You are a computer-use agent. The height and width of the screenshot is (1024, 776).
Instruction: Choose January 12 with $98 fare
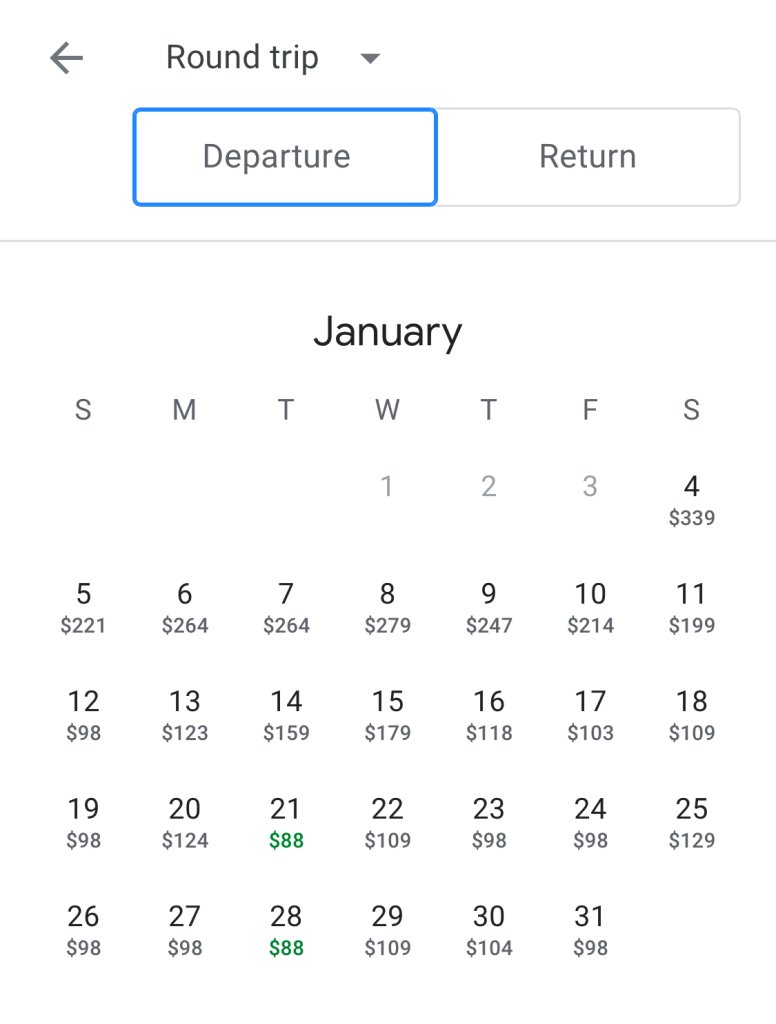pos(83,714)
